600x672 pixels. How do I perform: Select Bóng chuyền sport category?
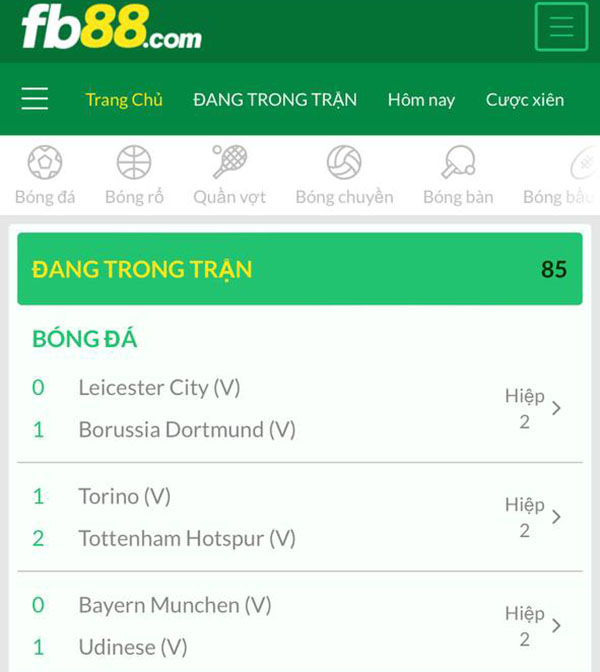pos(344,176)
